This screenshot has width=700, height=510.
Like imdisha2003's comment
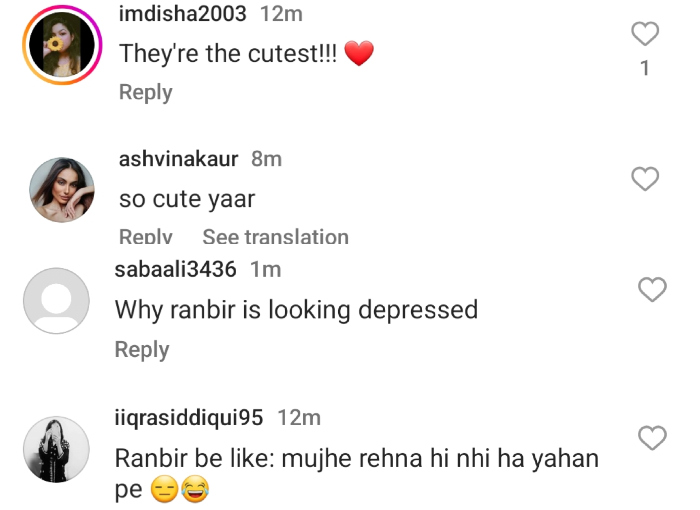pyautogui.click(x=646, y=34)
